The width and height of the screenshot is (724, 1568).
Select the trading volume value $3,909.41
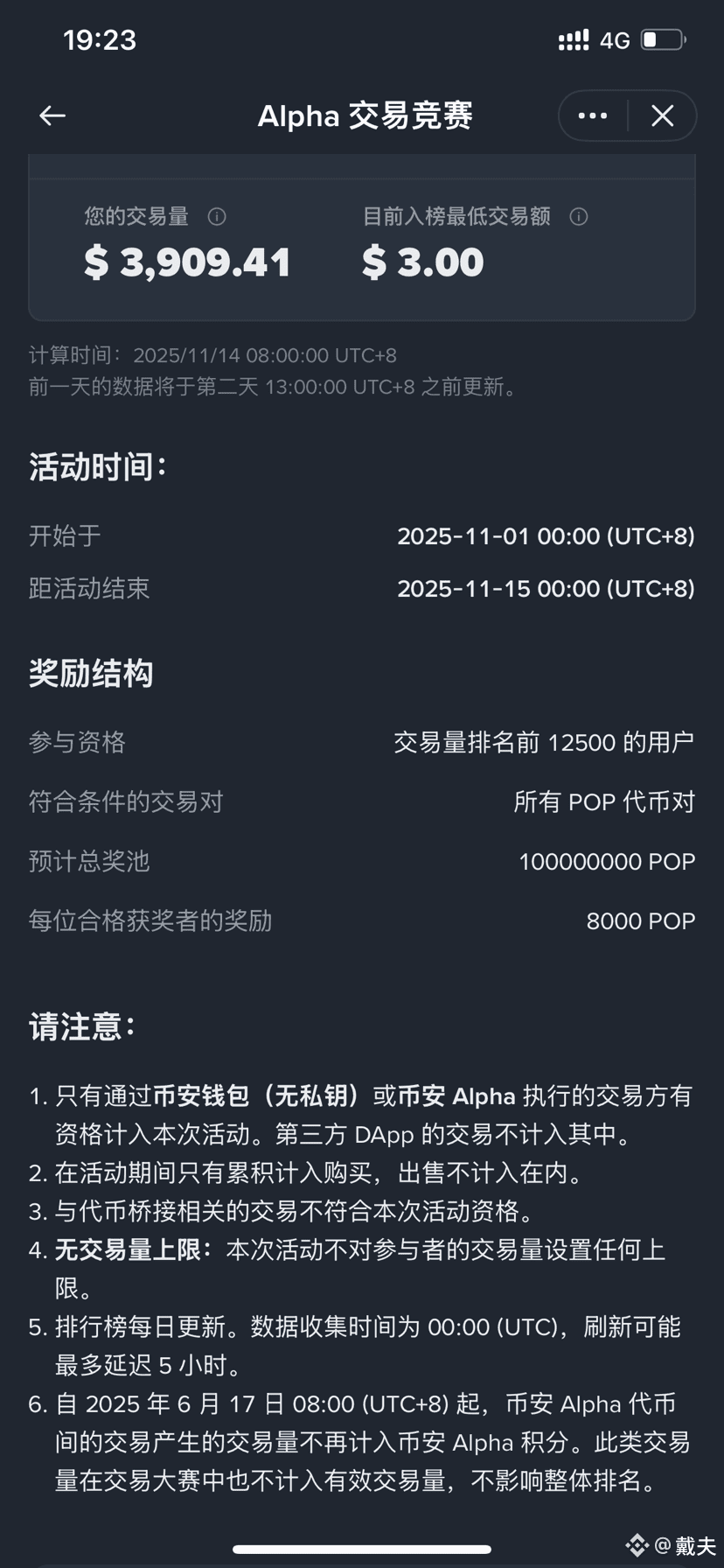[x=188, y=261]
